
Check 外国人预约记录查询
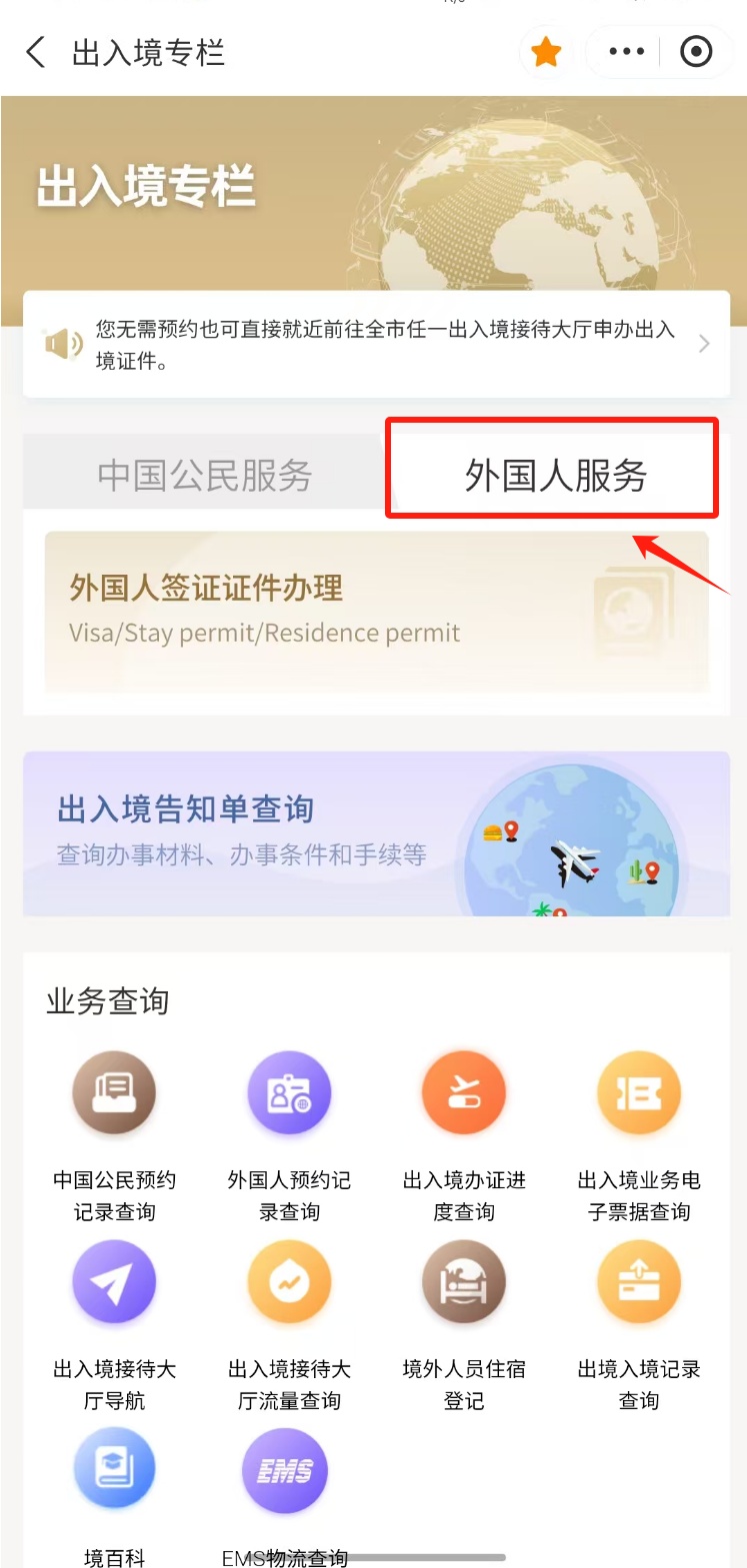pyautogui.click(x=289, y=1094)
